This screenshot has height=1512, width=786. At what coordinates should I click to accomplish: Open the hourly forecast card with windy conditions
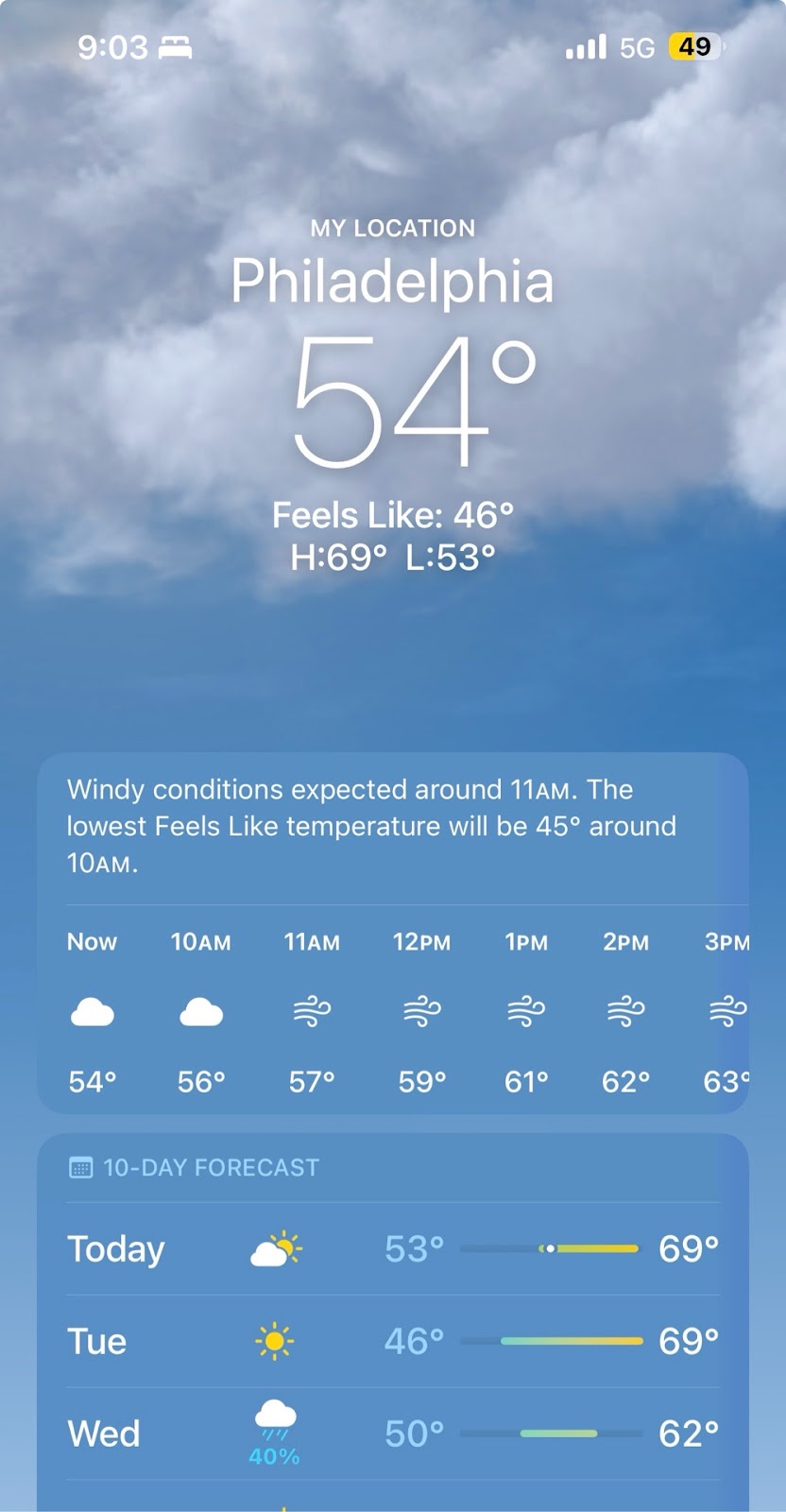[x=392, y=932]
